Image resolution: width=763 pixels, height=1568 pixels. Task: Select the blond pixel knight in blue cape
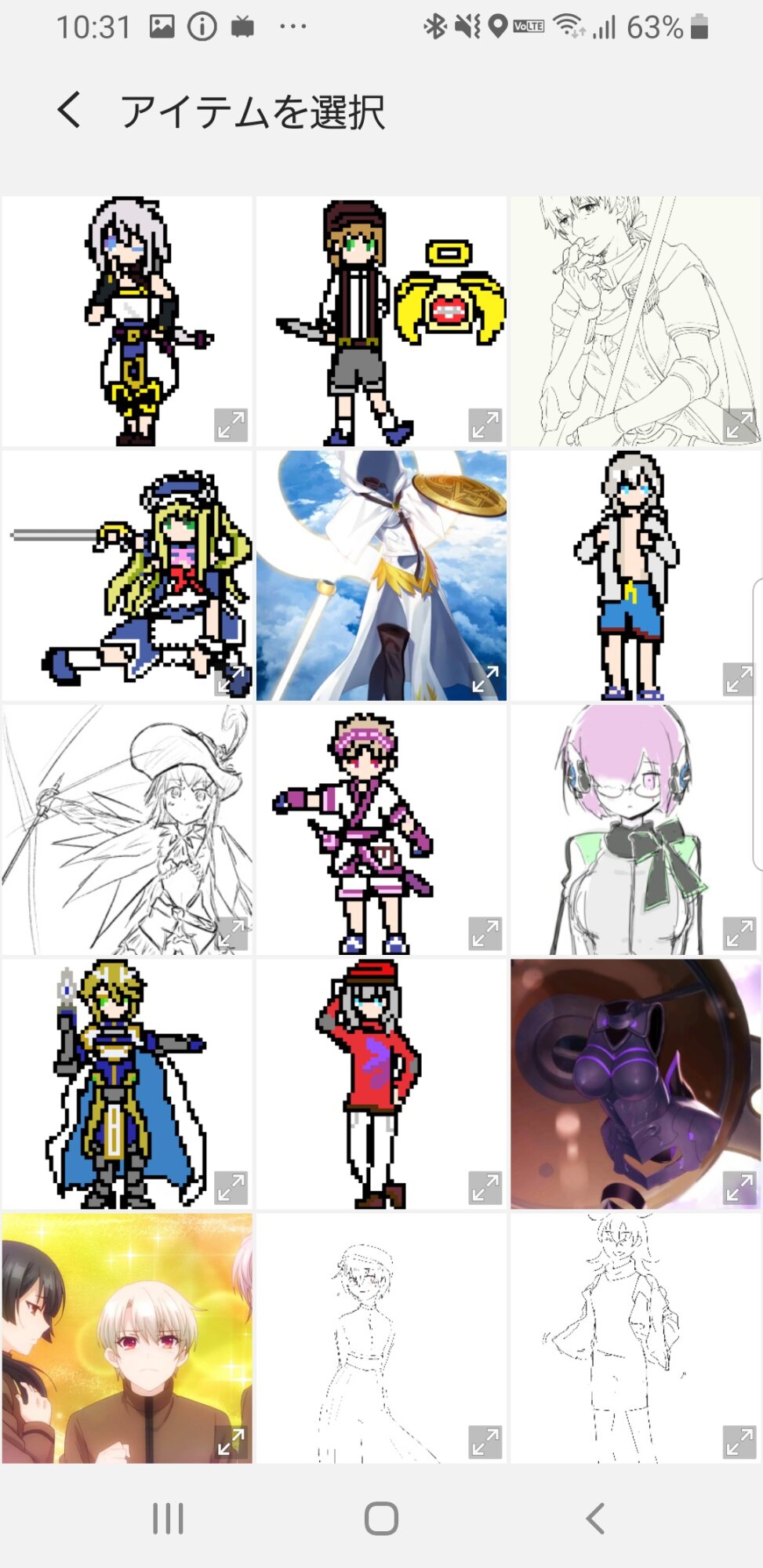(127, 1083)
